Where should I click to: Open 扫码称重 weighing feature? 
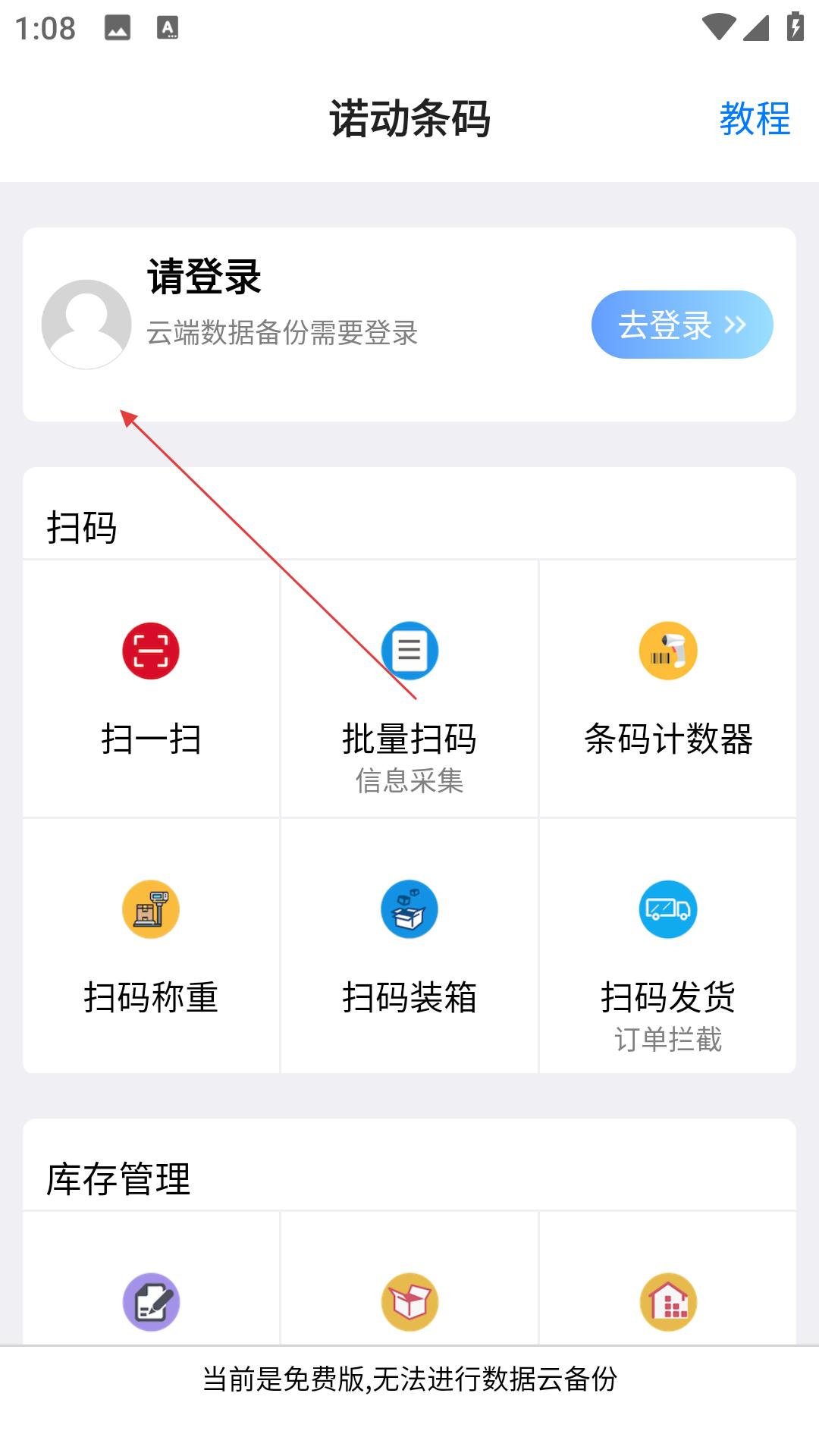click(x=151, y=946)
